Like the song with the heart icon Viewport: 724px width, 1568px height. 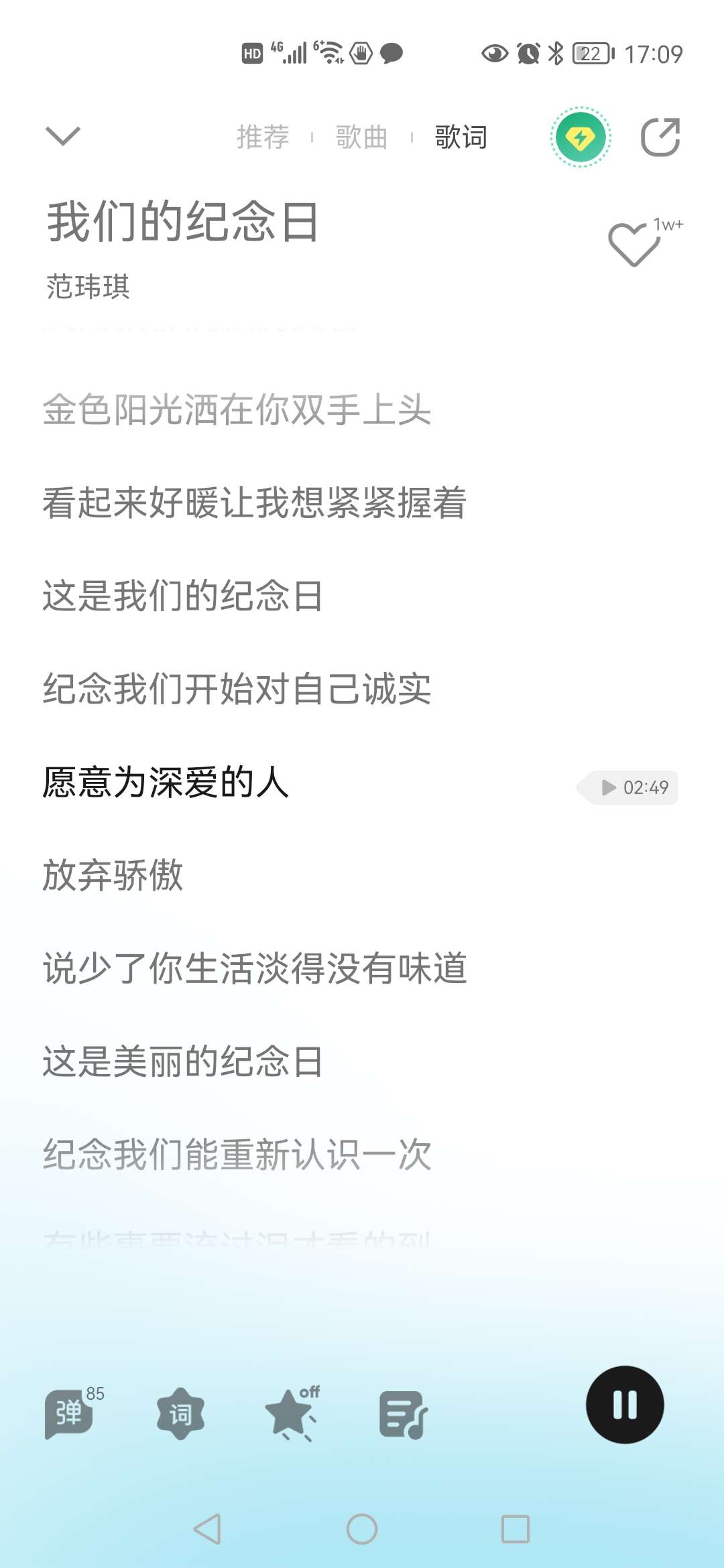[x=633, y=245]
